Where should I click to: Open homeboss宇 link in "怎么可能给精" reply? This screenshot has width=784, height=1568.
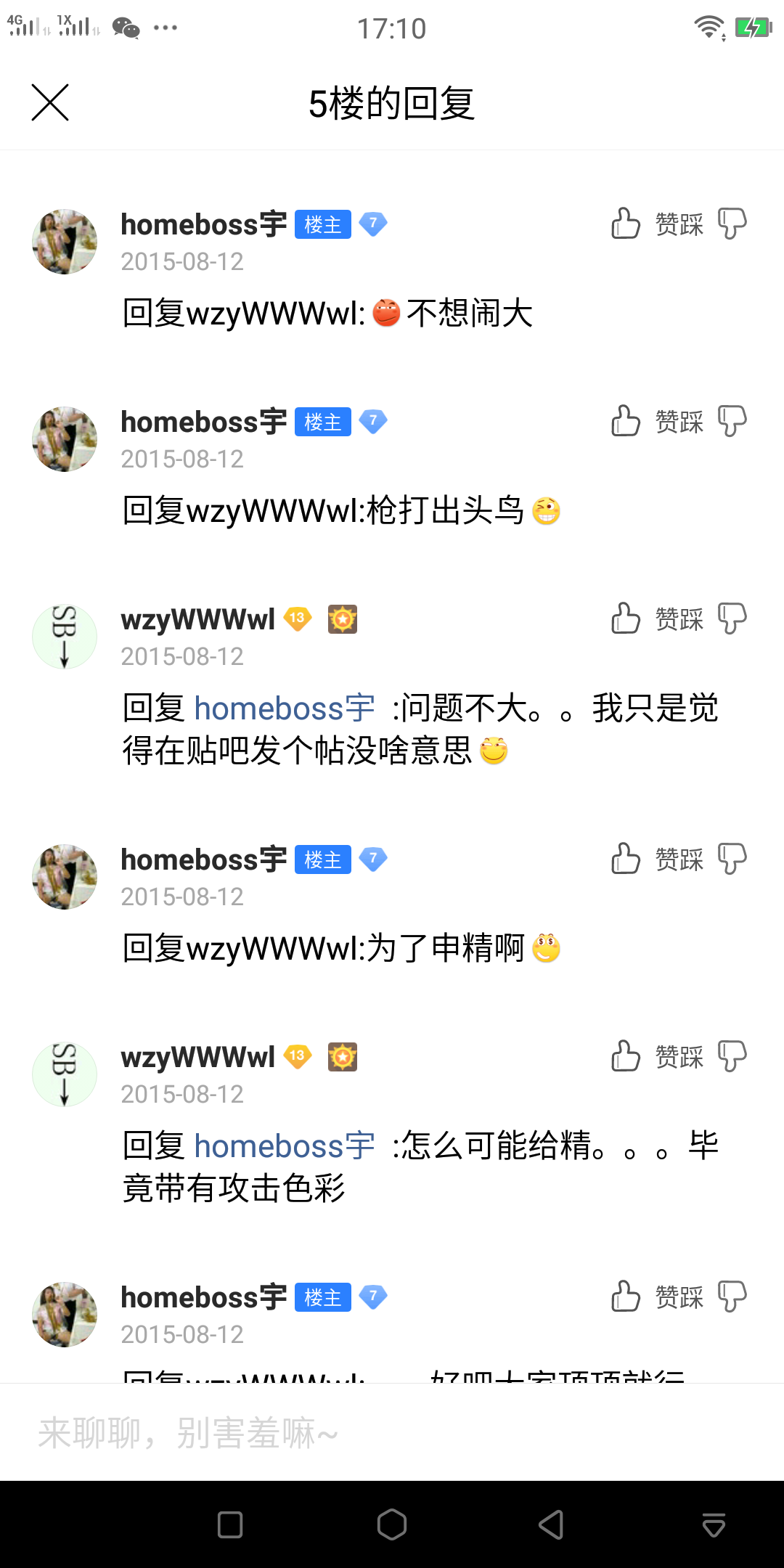285,1146
